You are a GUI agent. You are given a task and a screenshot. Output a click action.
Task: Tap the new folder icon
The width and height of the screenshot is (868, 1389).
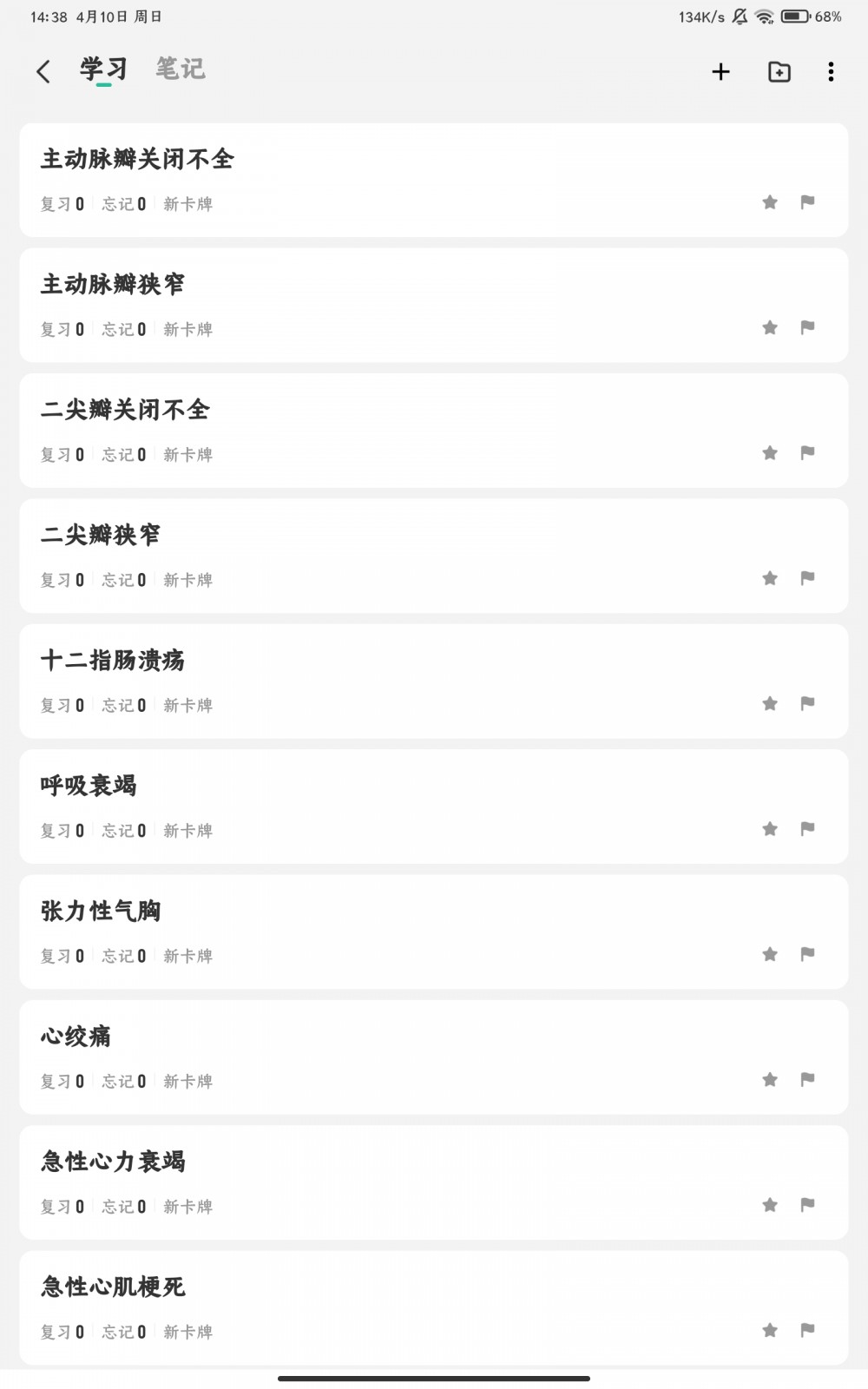click(779, 72)
